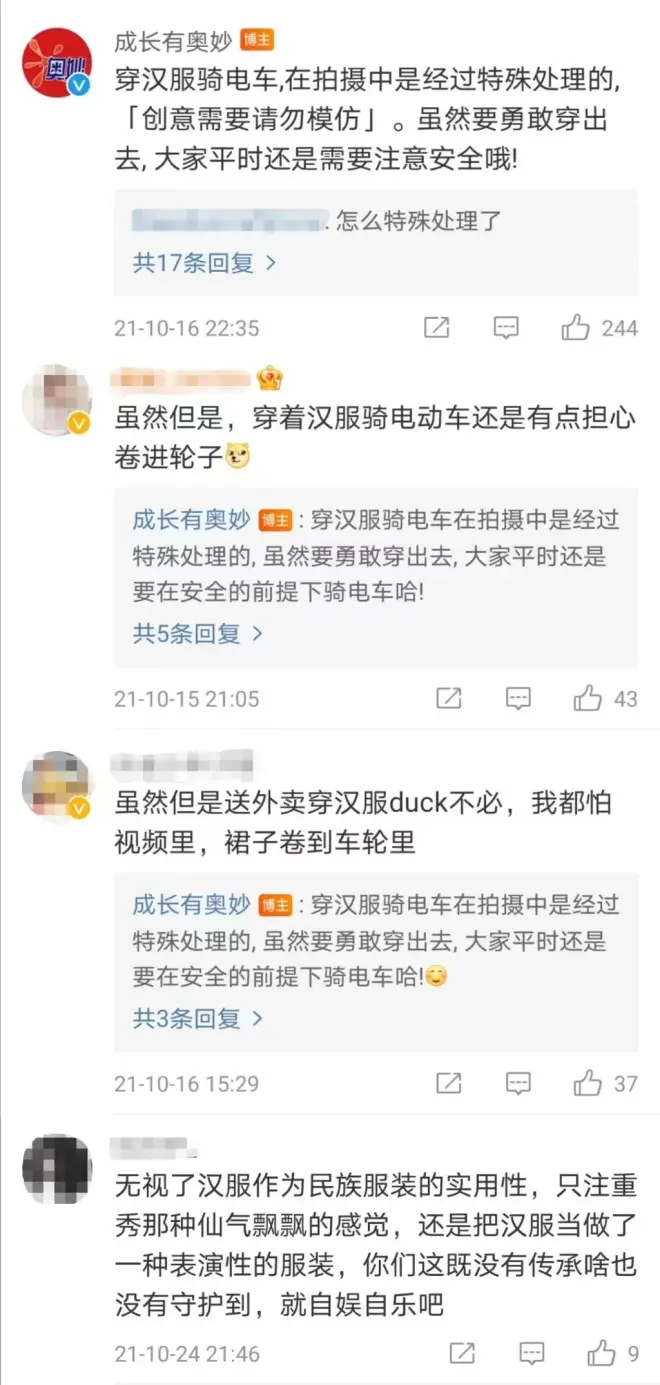Share the 21-10-16 15:29 comment

[x=449, y=1084]
